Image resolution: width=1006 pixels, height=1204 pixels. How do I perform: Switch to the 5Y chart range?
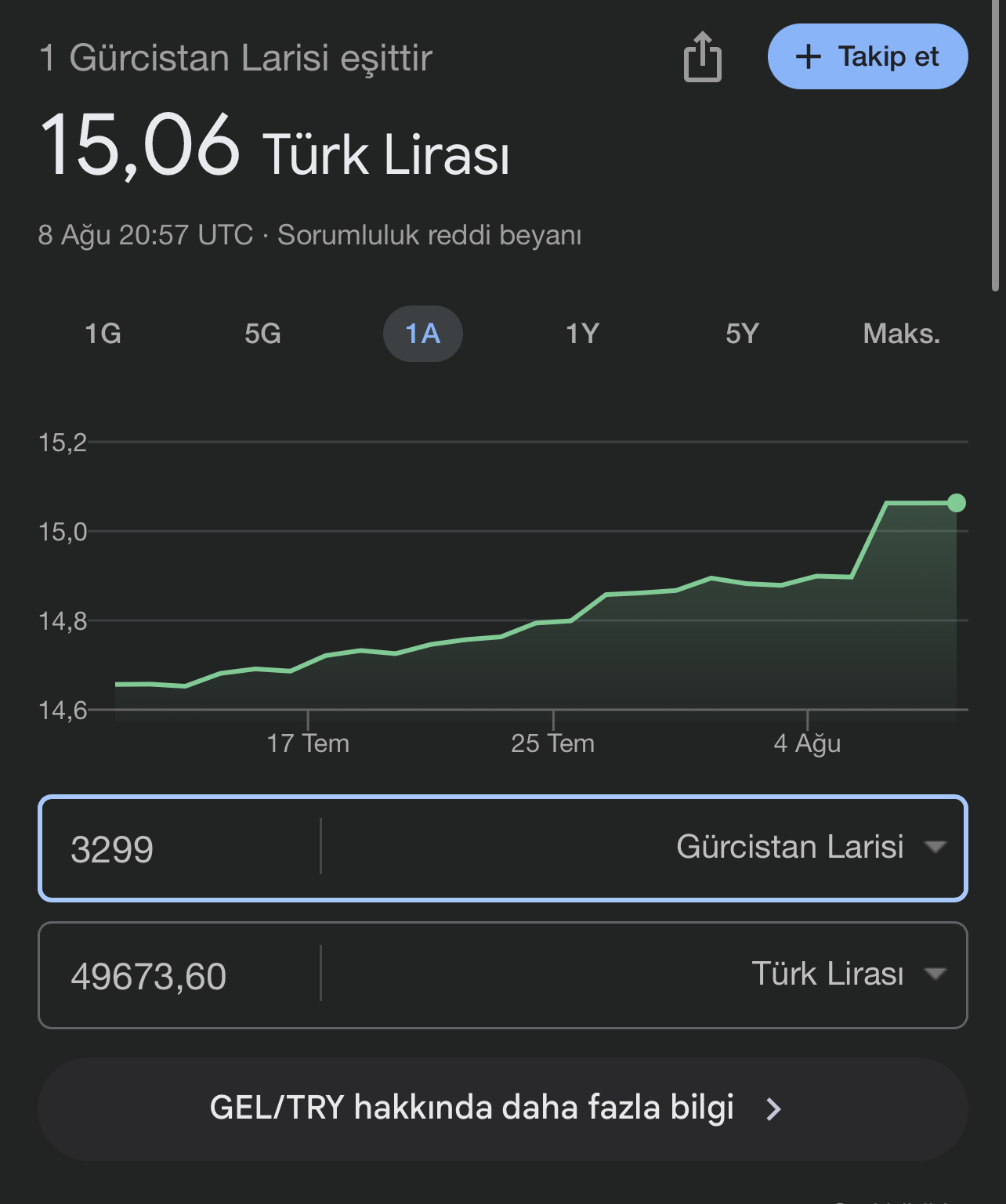(742, 334)
